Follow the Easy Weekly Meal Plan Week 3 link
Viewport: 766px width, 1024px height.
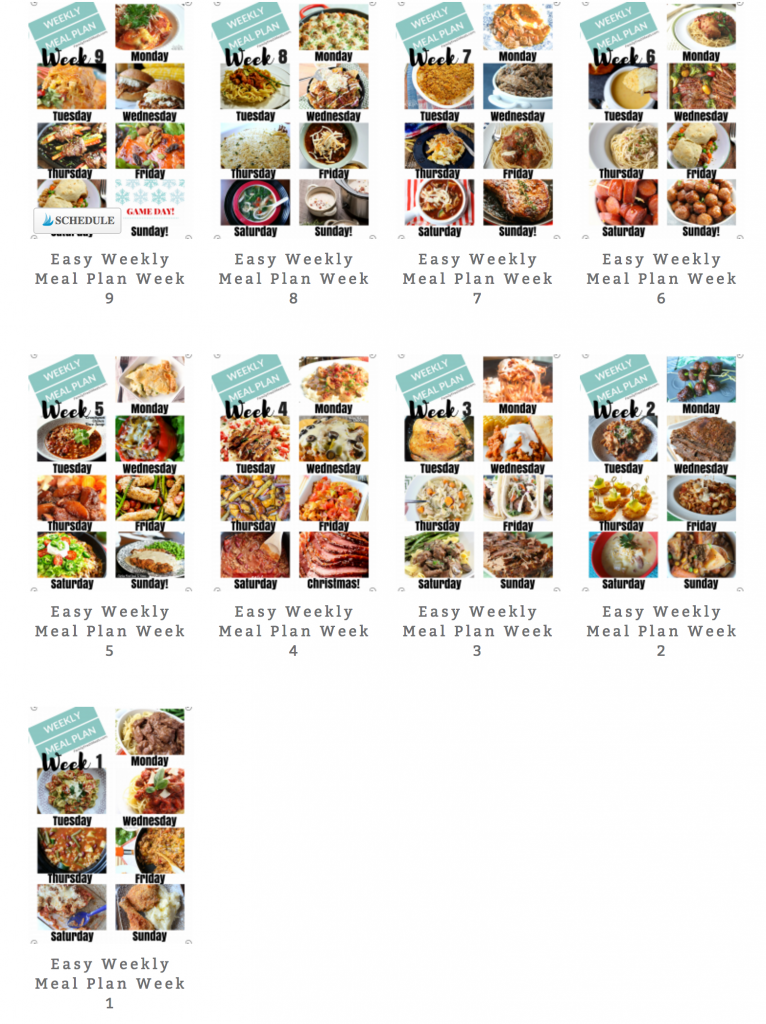478,630
